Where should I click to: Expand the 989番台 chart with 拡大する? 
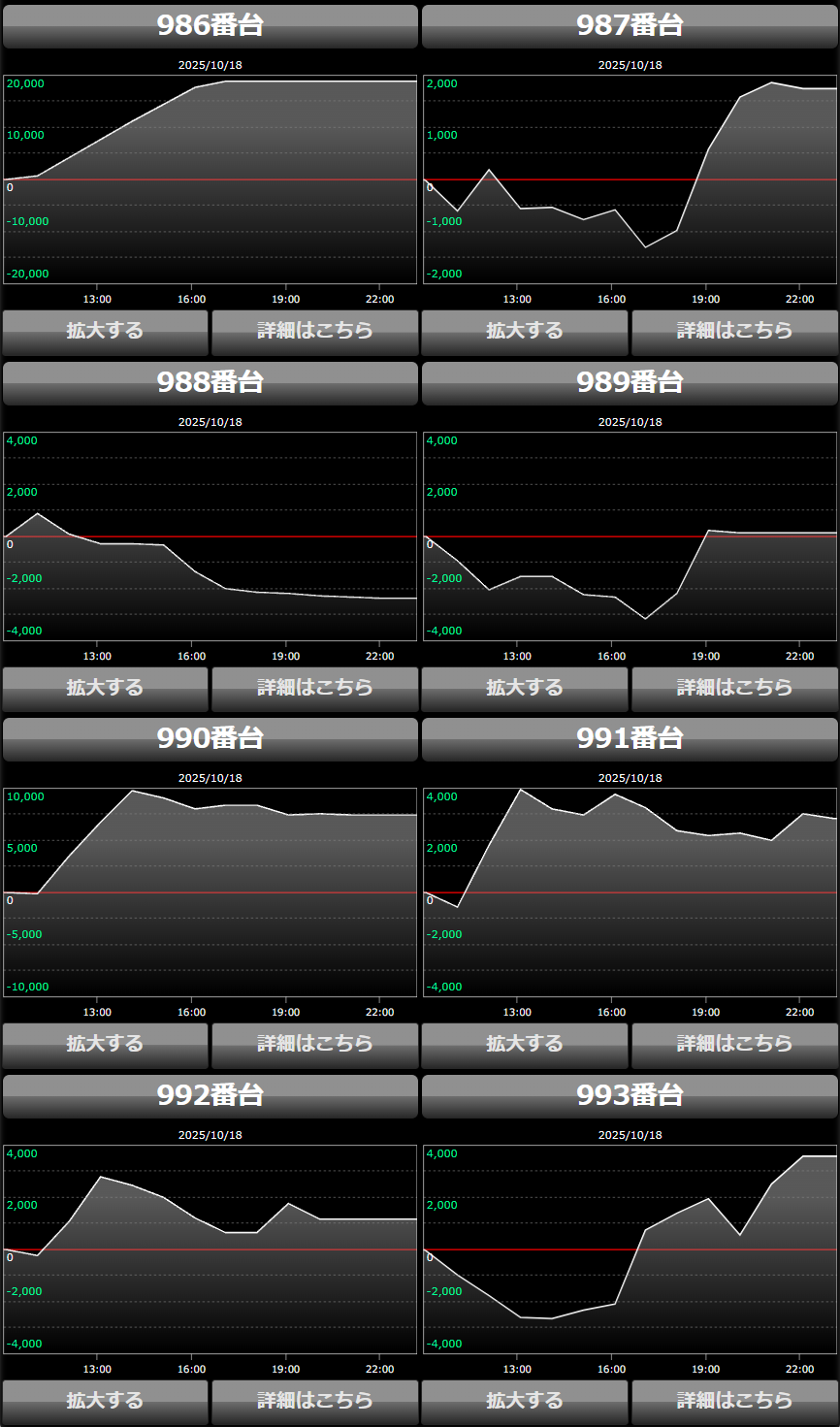coord(525,689)
